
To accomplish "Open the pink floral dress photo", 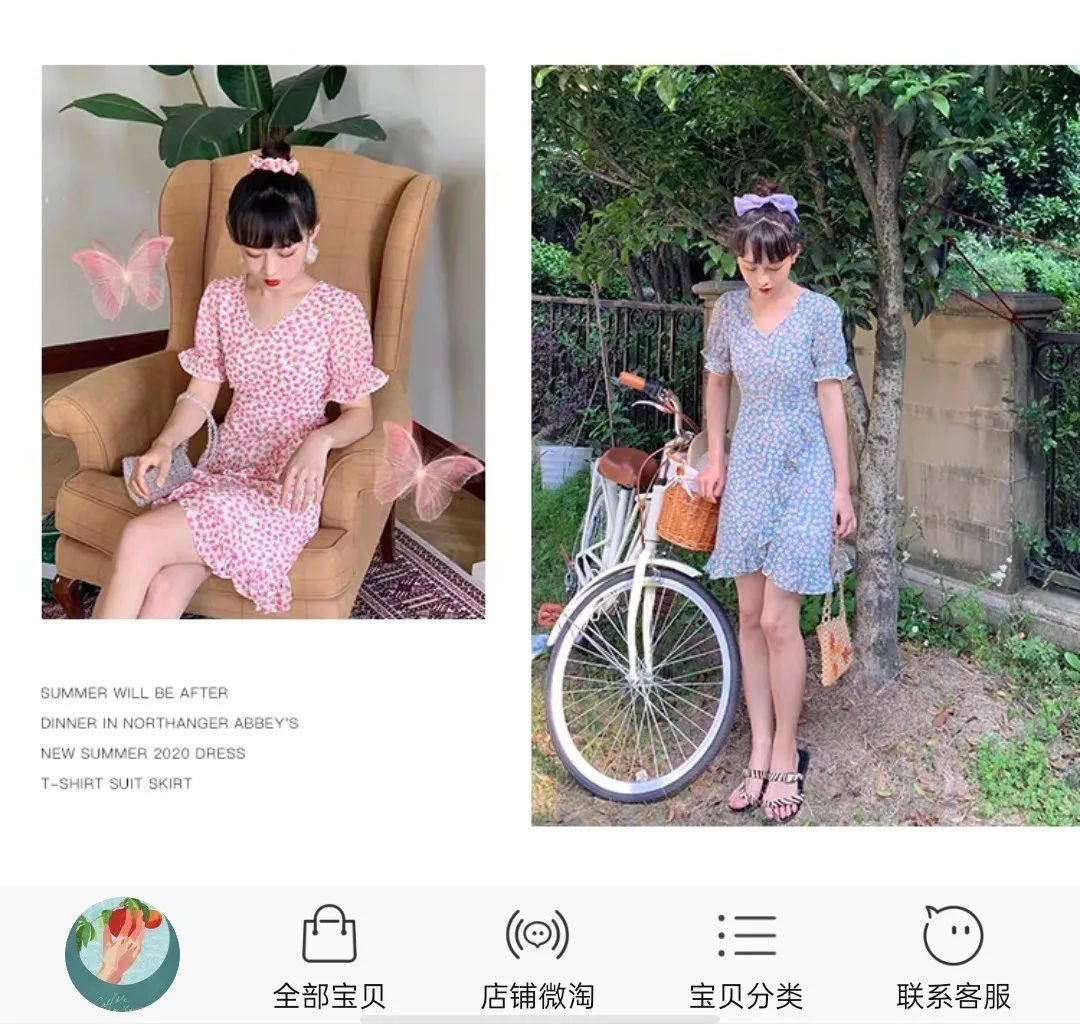I will pos(263,342).
